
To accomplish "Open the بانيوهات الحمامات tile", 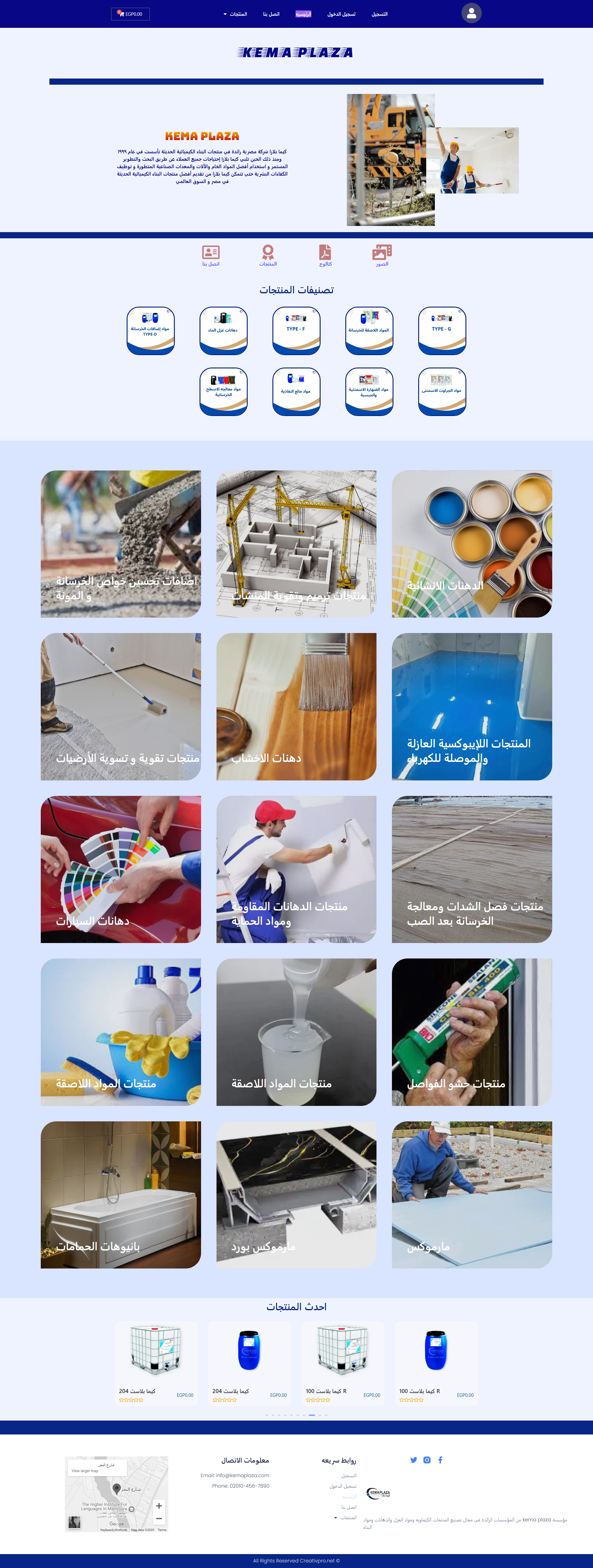I will tap(120, 1194).
